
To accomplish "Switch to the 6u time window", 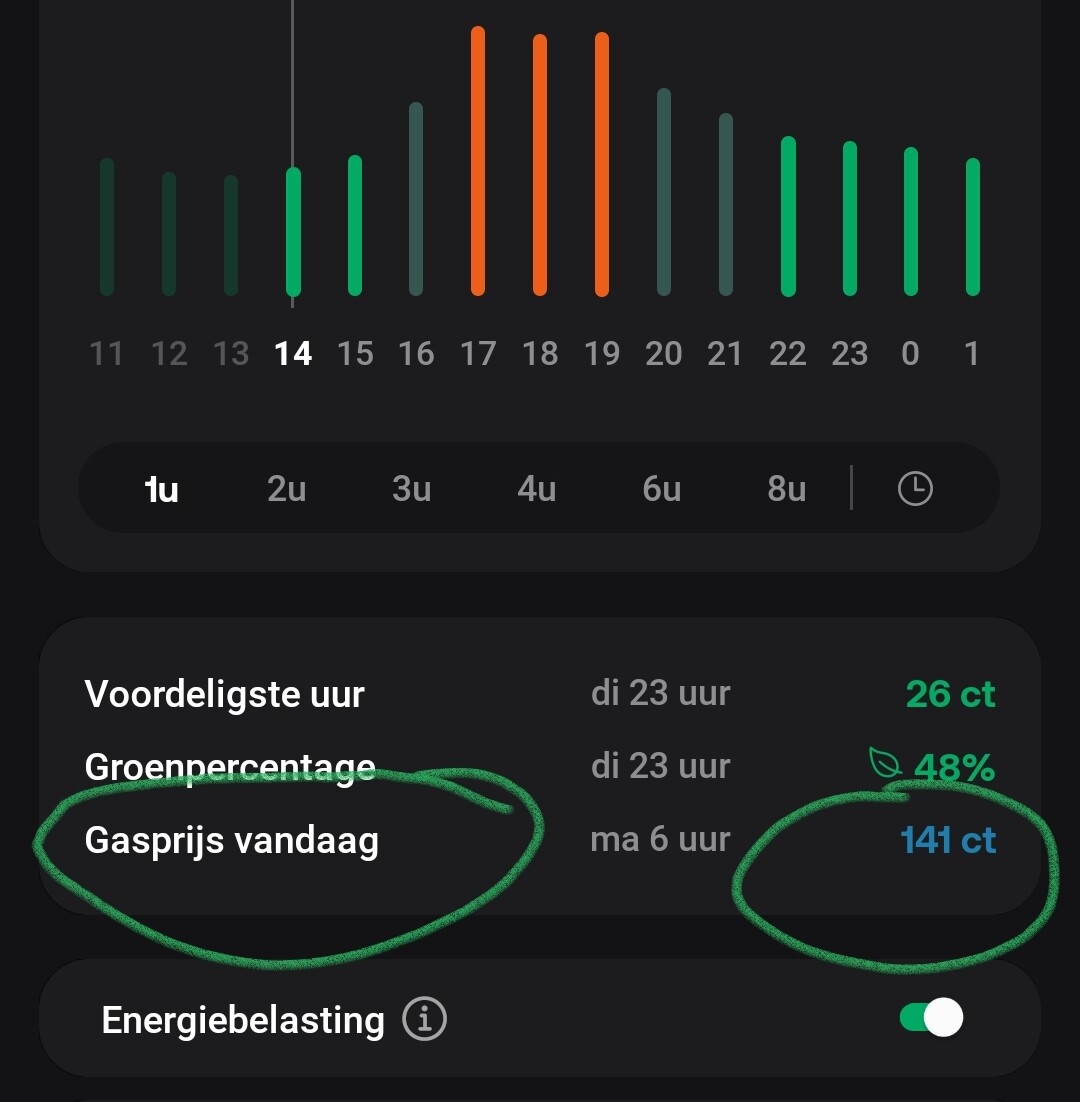I will pyautogui.click(x=661, y=489).
